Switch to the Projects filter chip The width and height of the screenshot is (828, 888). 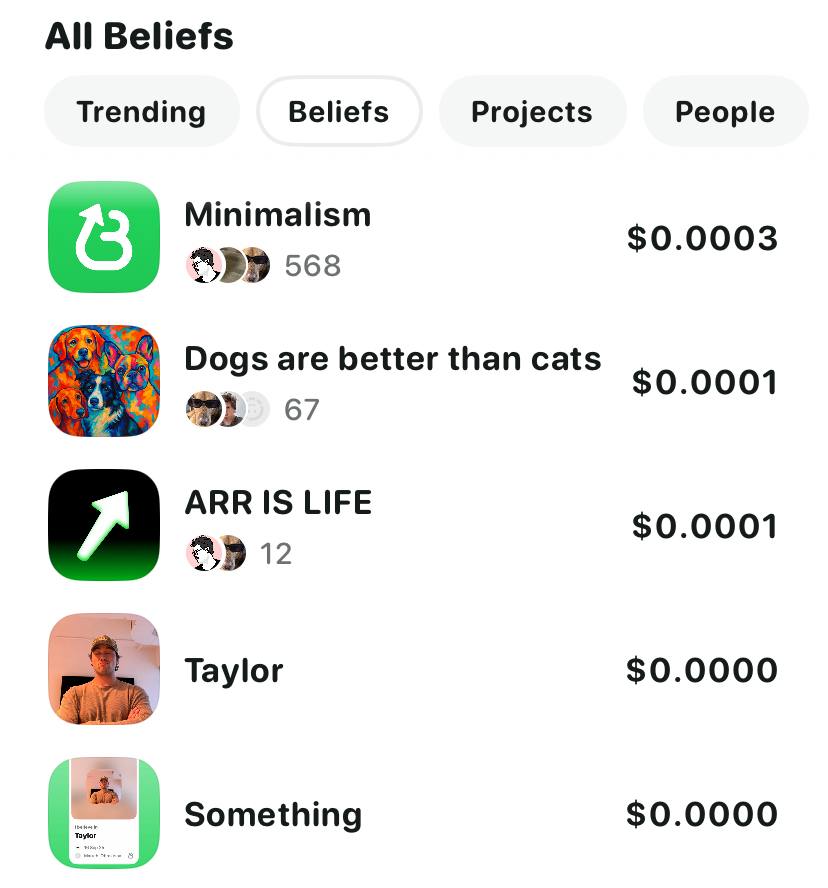(x=532, y=112)
